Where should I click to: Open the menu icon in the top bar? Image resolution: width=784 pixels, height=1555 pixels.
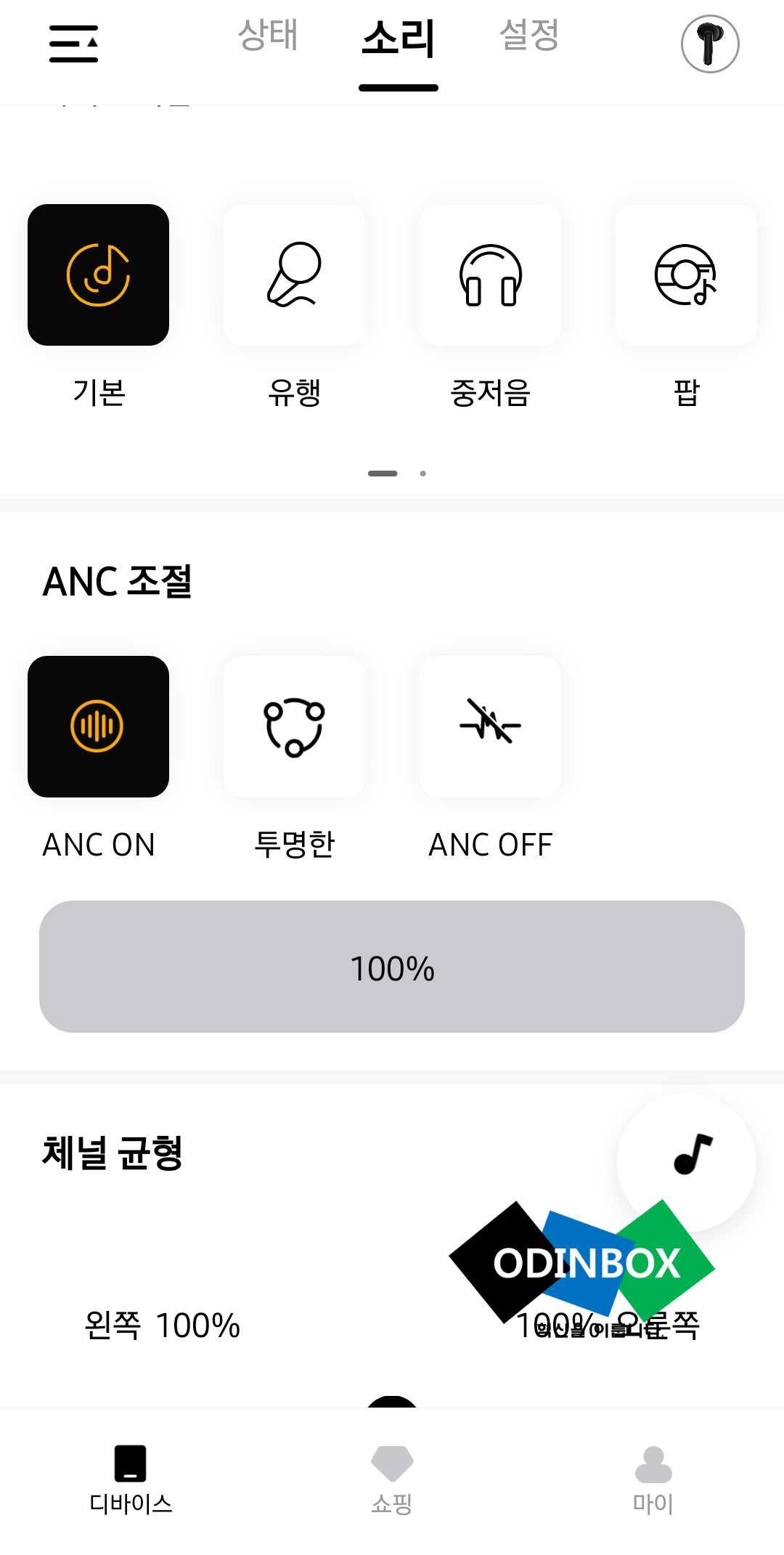click(x=73, y=44)
